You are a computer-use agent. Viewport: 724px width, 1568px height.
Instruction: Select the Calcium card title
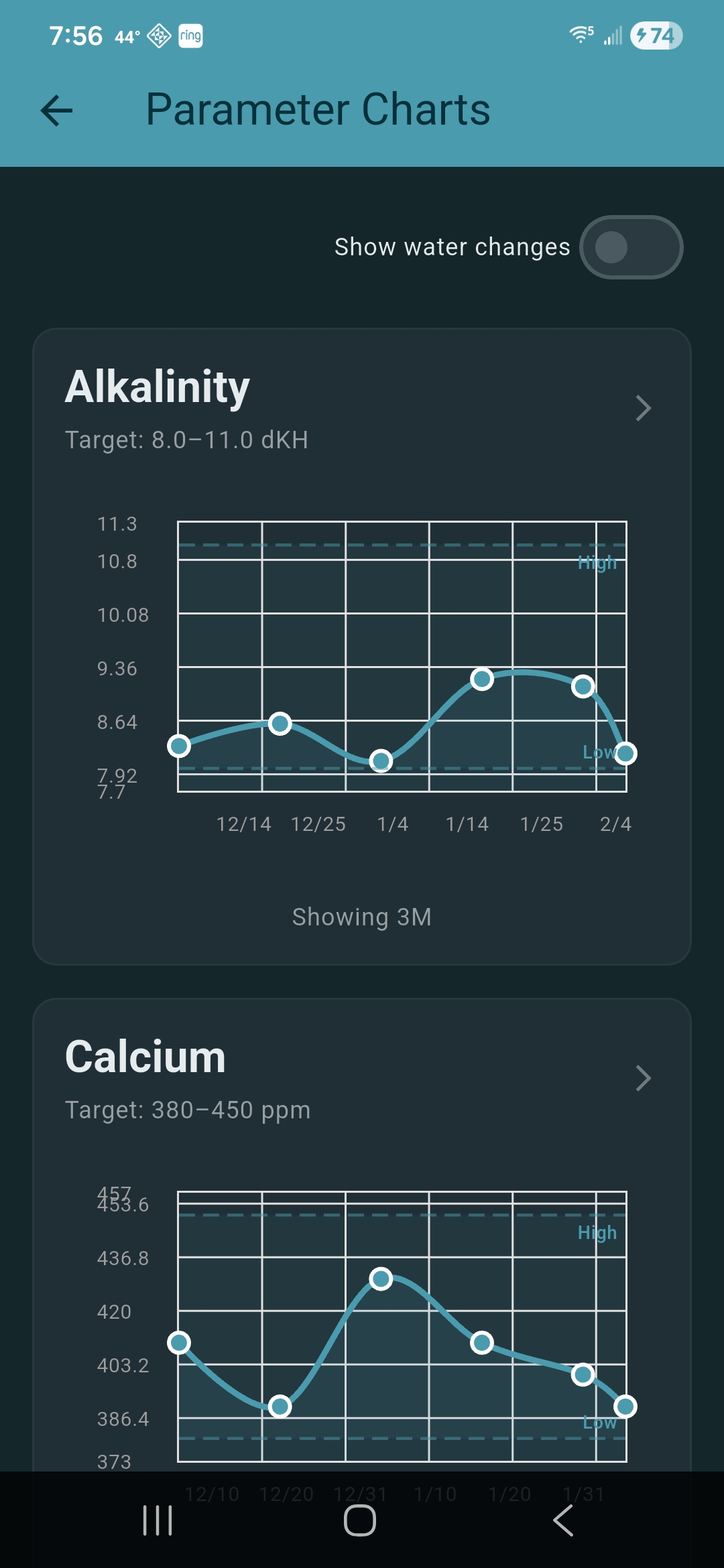[145, 1055]
